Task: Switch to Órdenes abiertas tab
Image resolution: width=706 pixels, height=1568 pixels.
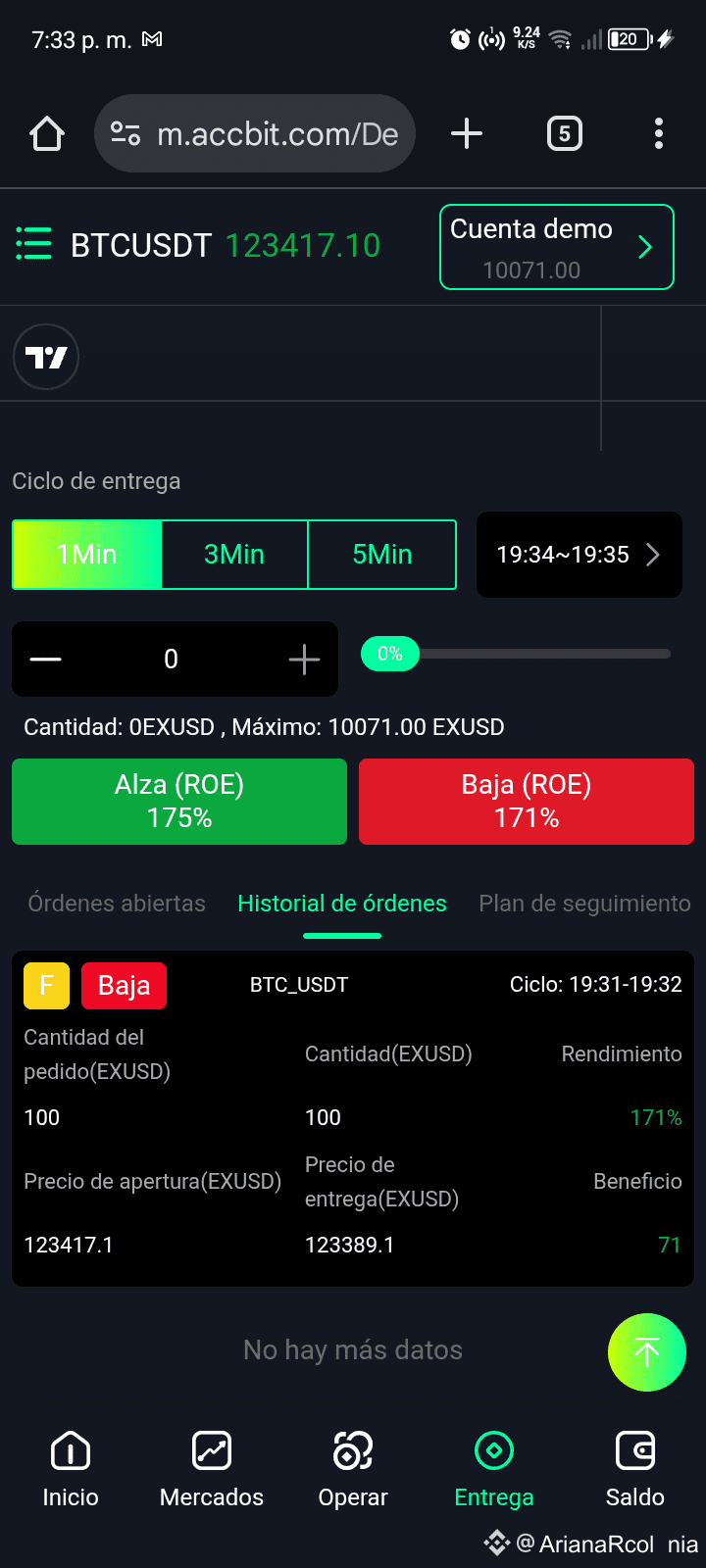Action: 117,904
